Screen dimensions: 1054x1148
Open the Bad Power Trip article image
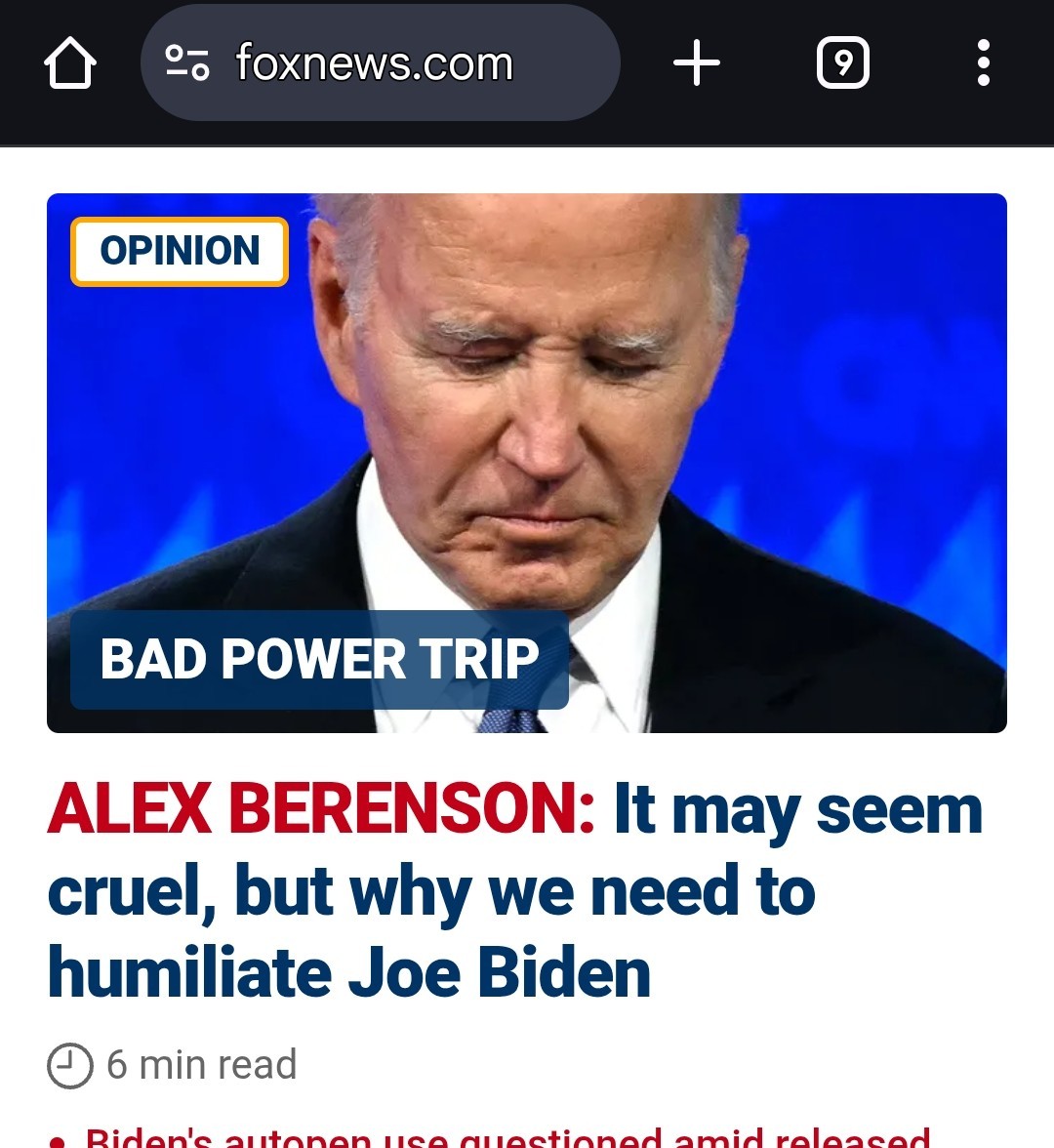(527, 463)
